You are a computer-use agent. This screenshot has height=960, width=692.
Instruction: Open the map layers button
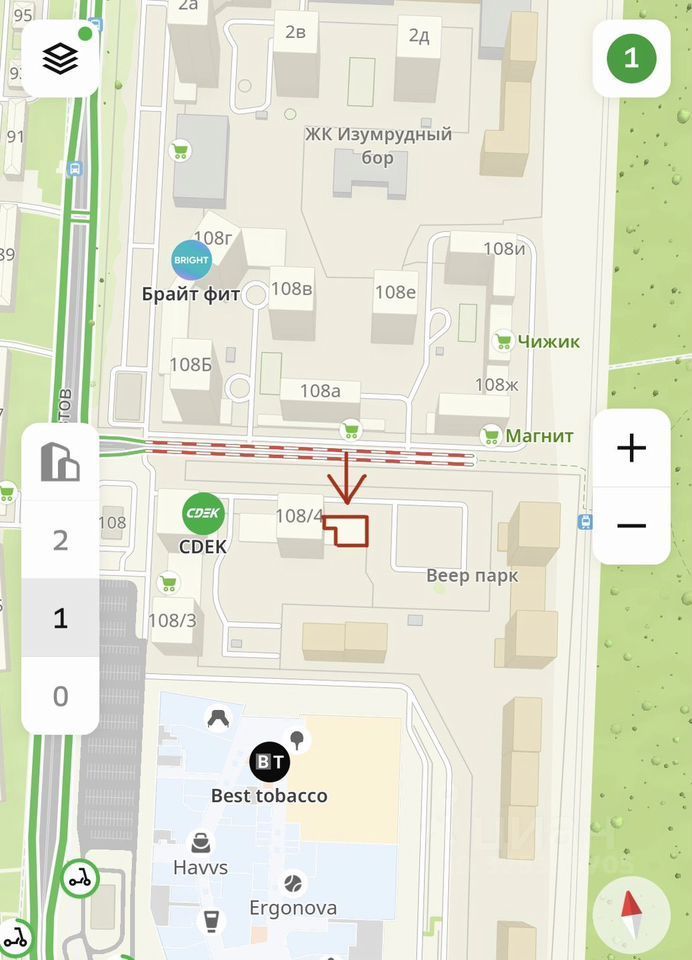click(x=60, y=58)
